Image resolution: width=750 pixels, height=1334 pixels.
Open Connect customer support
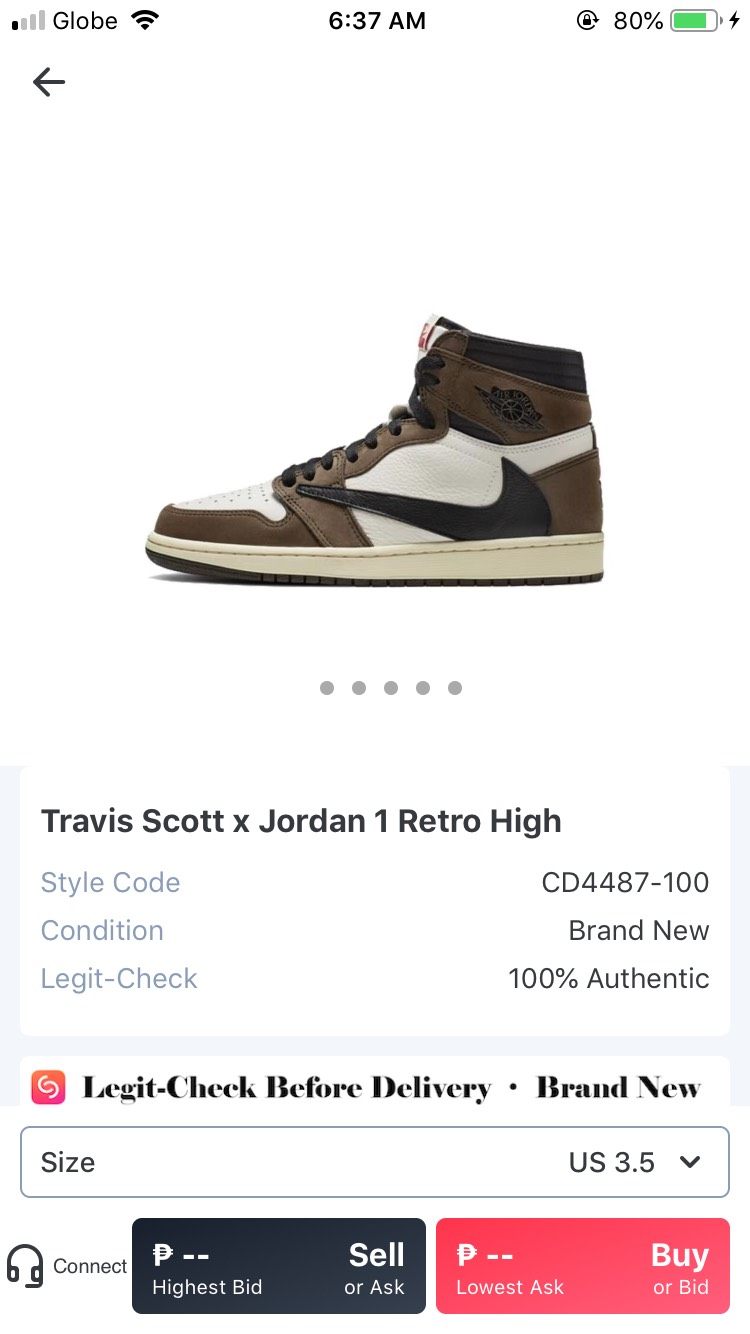[x=67, y=1266]
